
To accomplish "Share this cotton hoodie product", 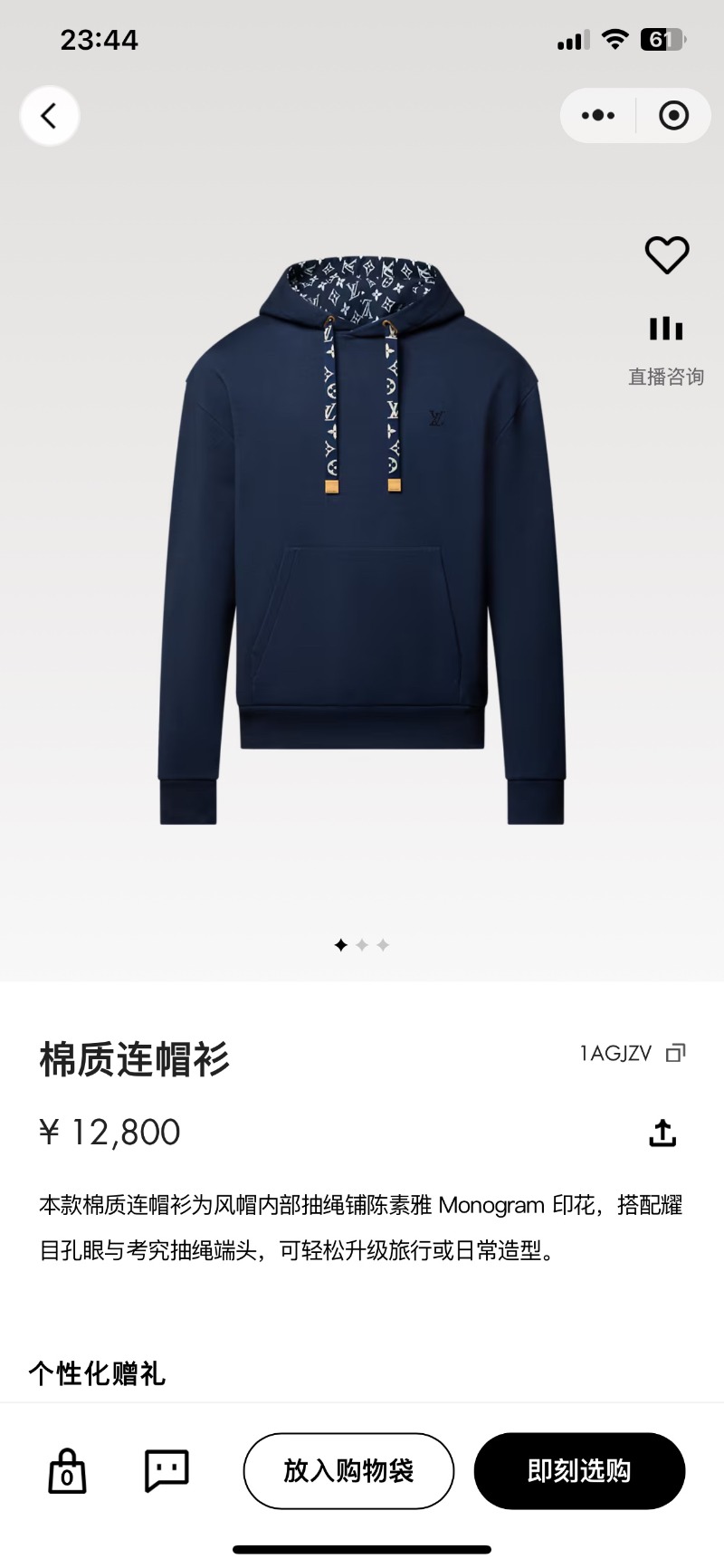I will [662, 1133].
